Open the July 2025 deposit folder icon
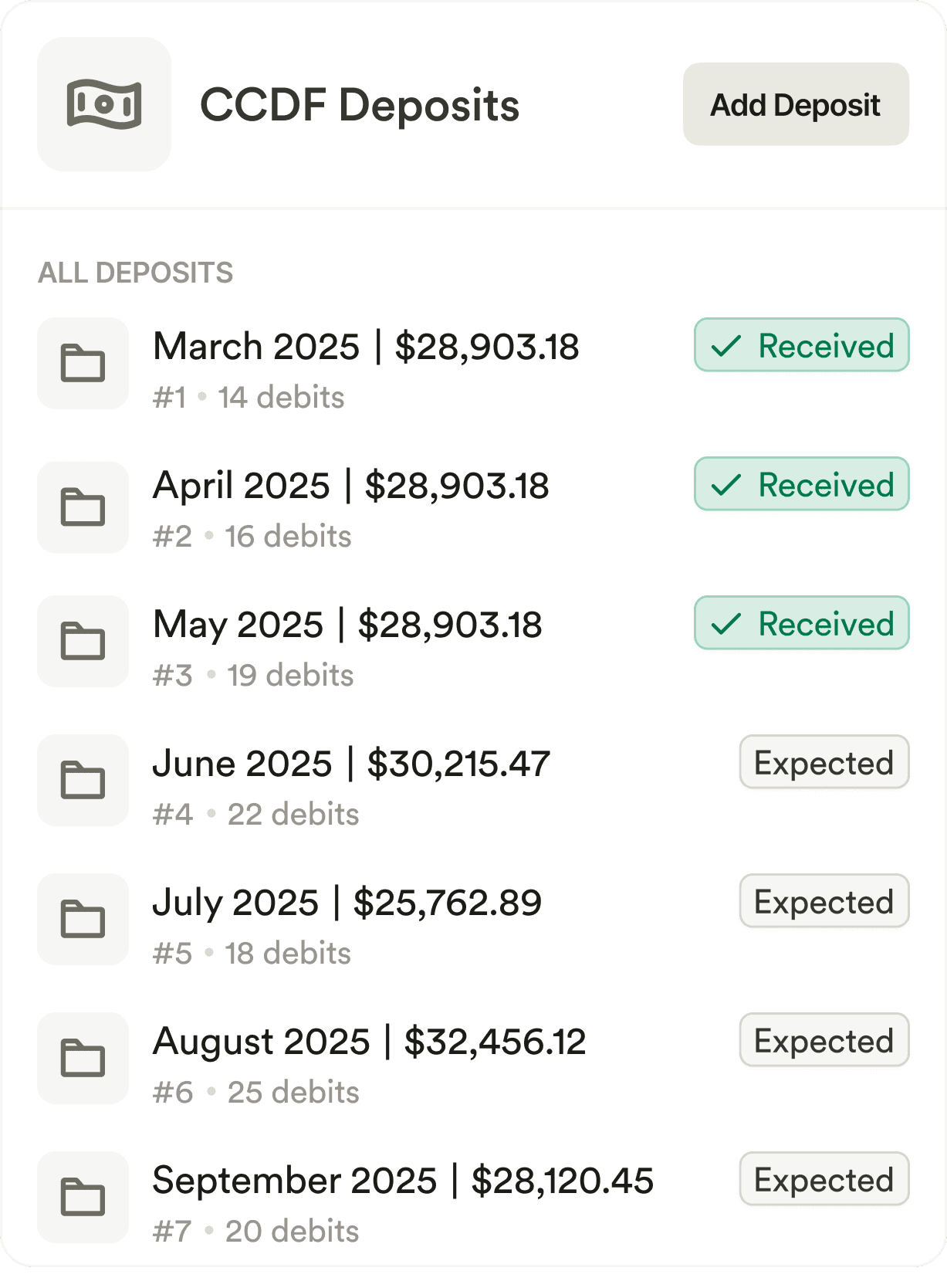Image resolution: width=947 pixels, height=1288 pixels. tap(83, 920)
